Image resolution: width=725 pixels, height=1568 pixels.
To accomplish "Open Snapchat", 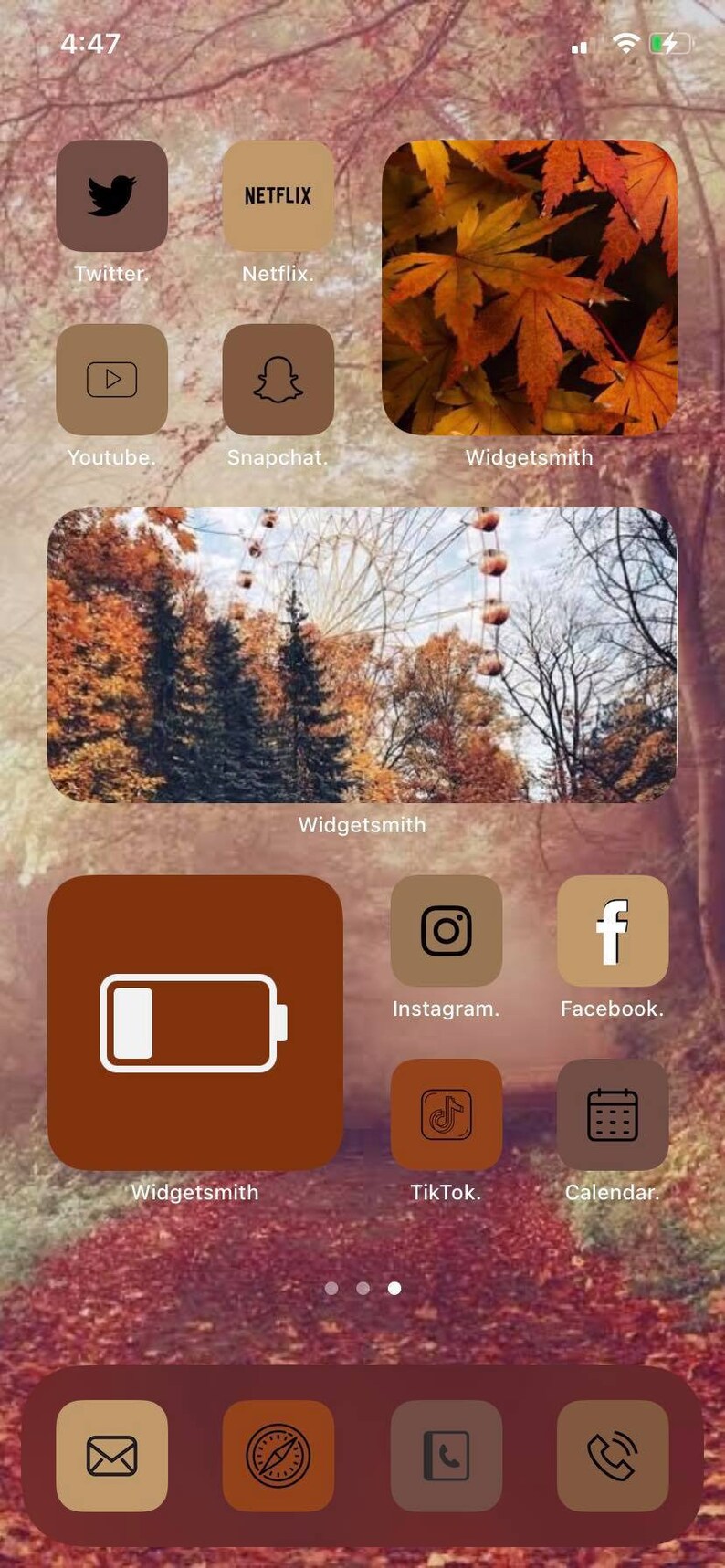I will tap(278, 380).
